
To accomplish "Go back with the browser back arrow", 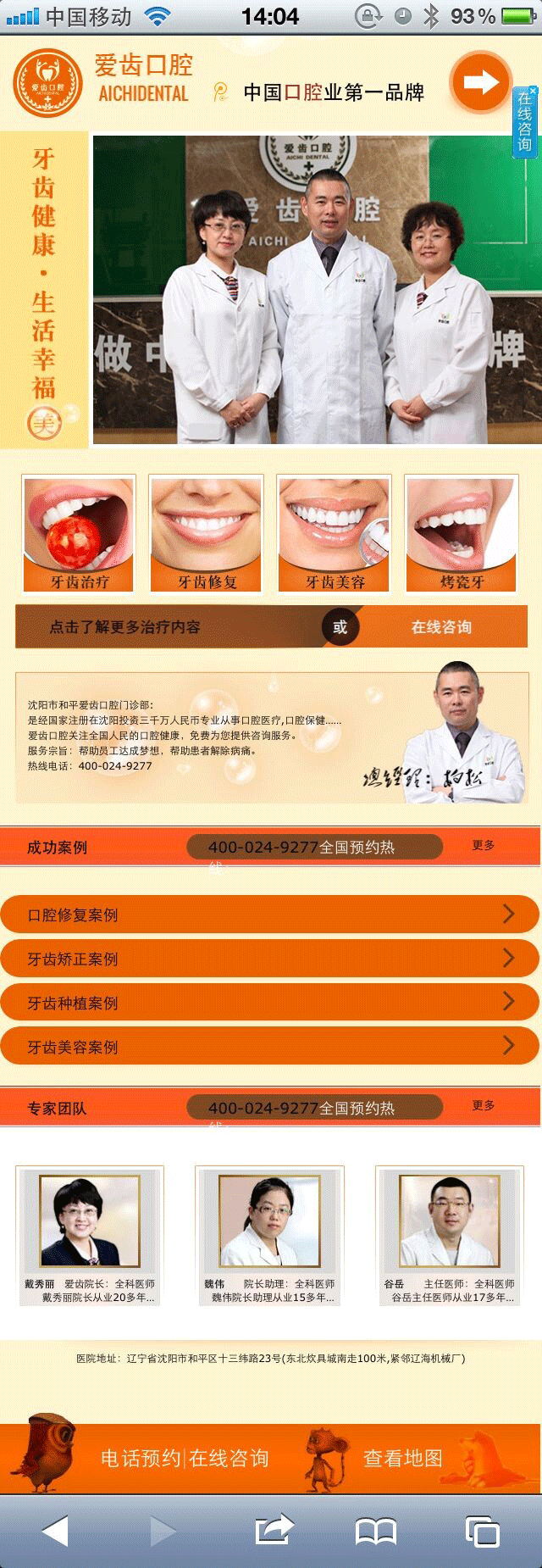I will 55,1531.
